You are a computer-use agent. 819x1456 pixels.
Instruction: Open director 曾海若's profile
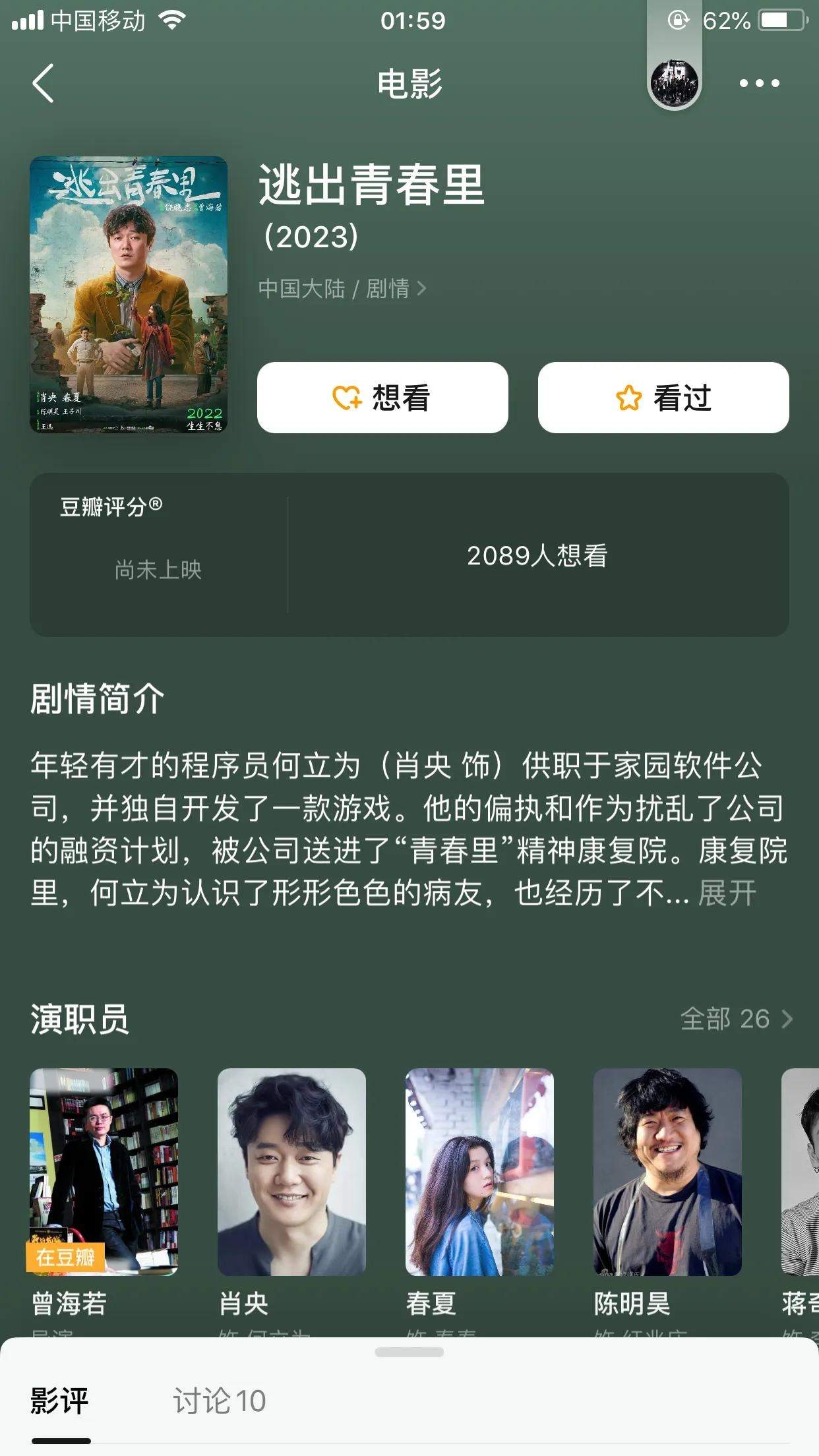[104, 1172]
